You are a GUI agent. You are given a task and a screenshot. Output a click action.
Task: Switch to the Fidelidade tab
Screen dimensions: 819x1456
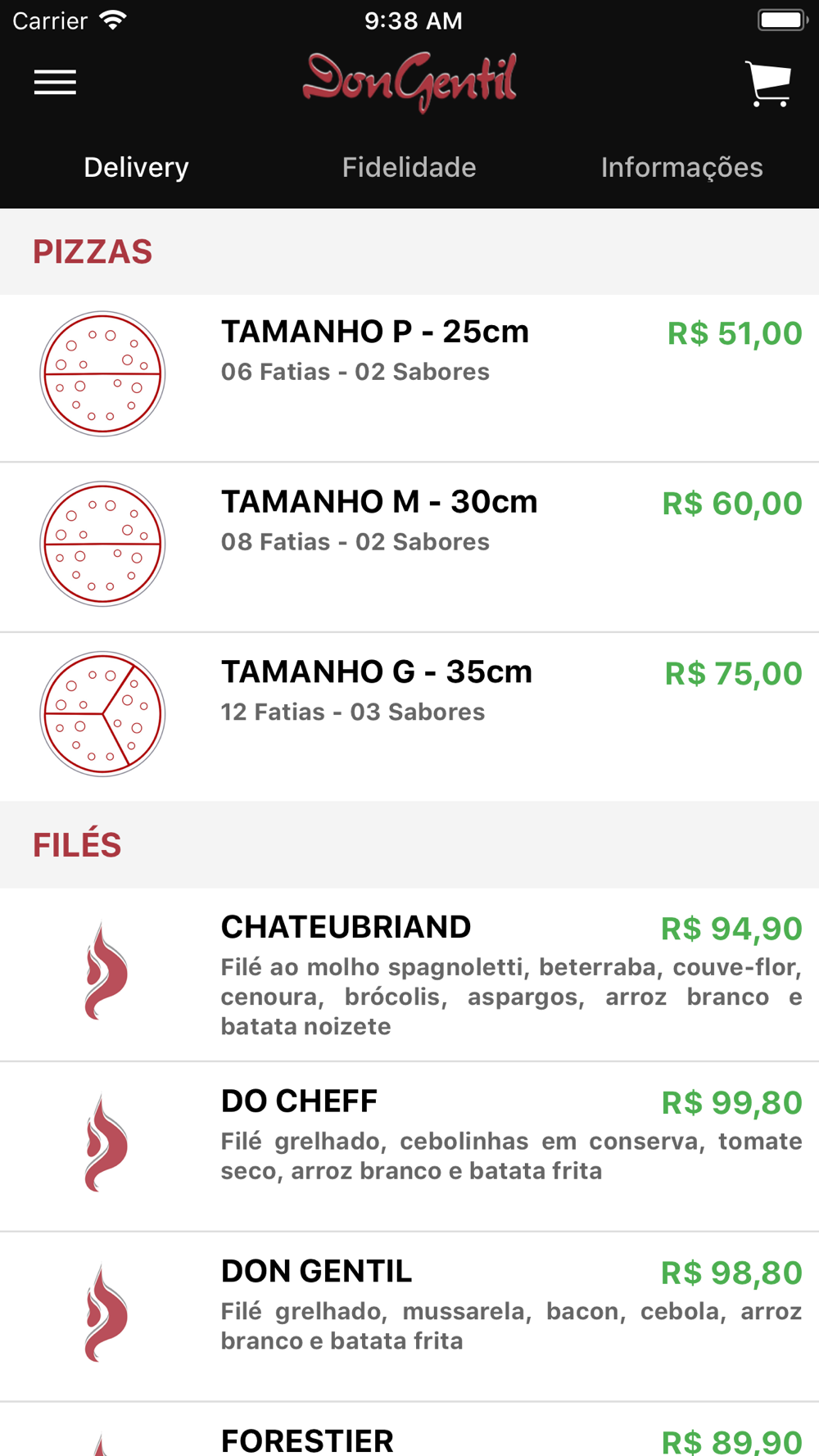click(409, 167)
